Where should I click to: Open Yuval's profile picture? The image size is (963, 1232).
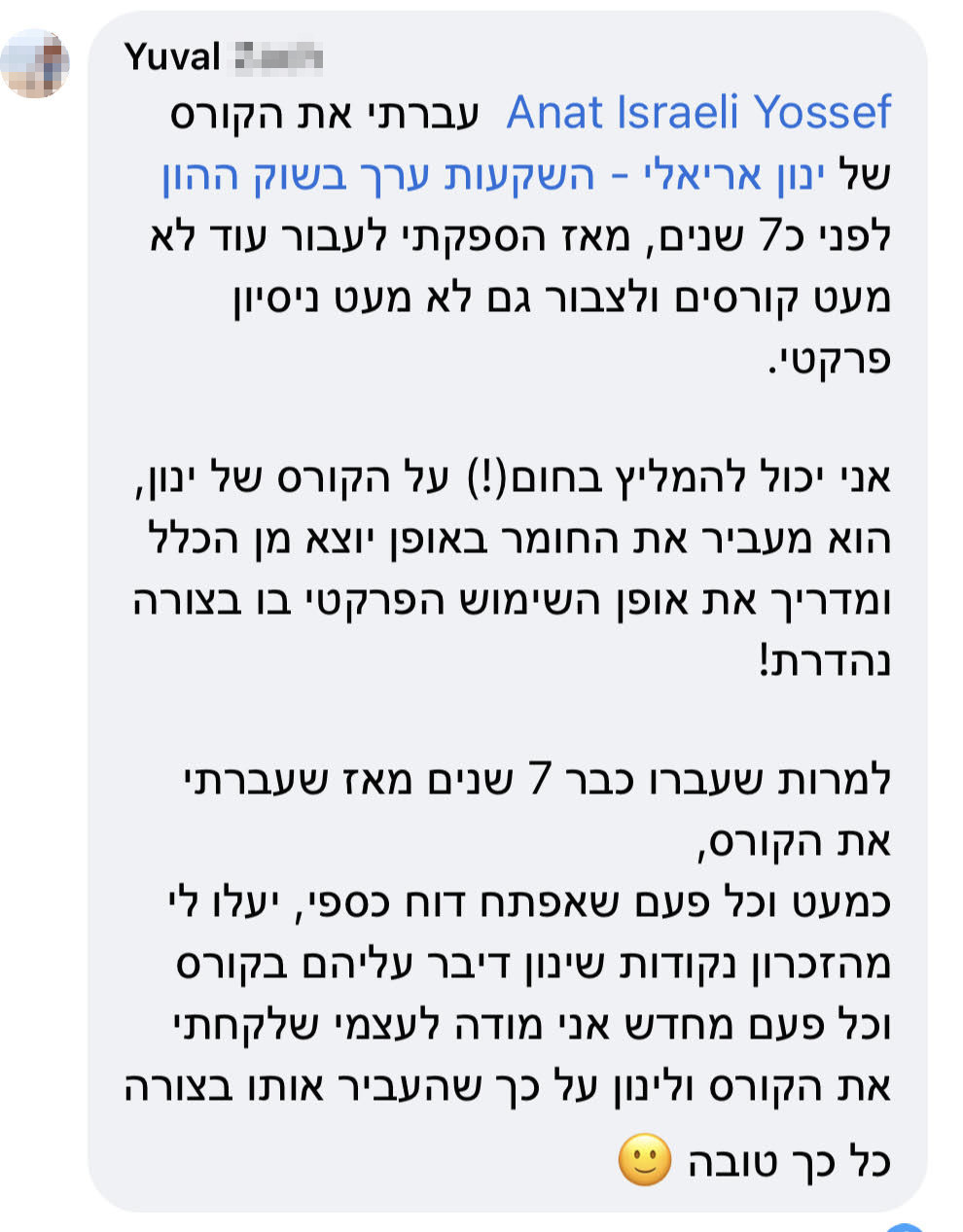(x=36, y=63)
